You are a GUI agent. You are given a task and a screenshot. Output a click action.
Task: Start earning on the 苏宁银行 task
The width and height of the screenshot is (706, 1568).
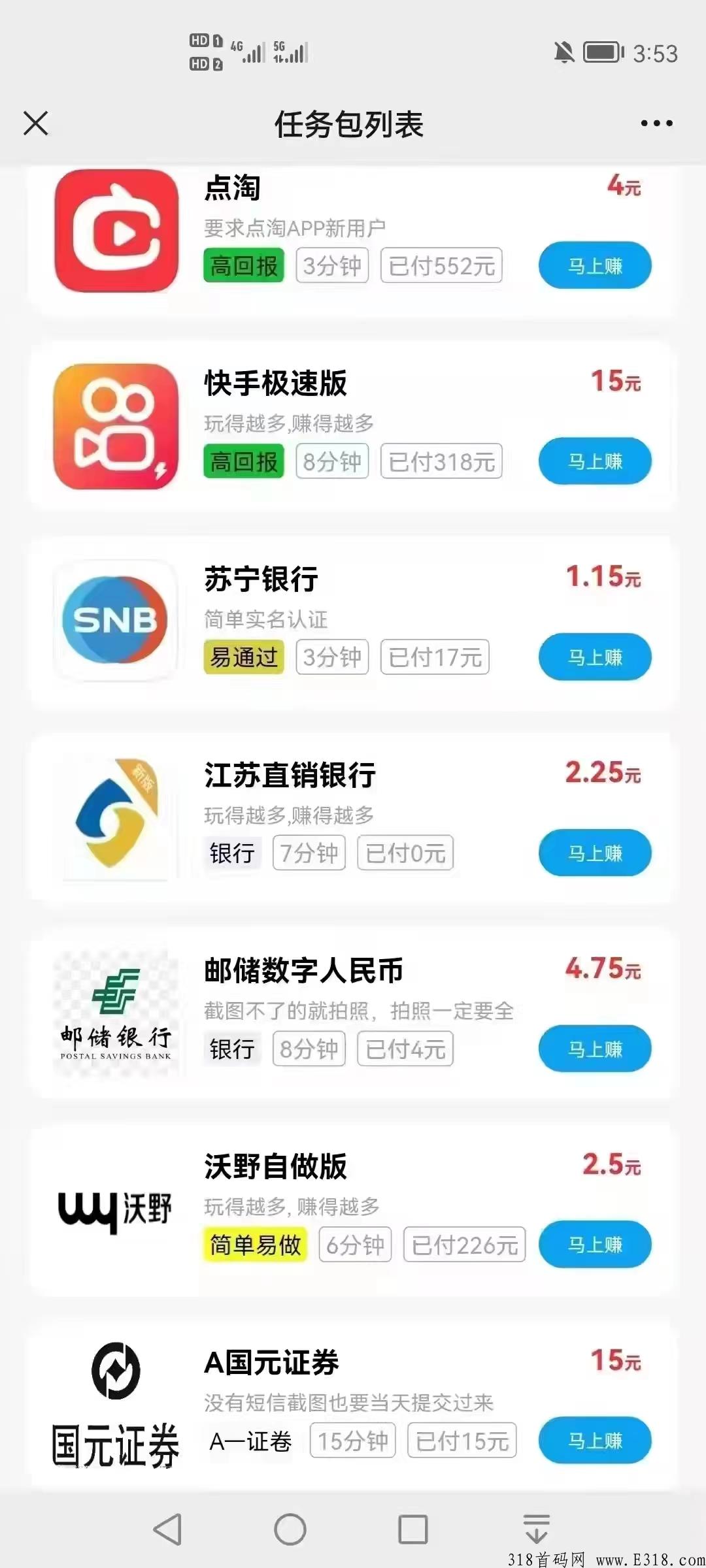(x=595, y=657)
